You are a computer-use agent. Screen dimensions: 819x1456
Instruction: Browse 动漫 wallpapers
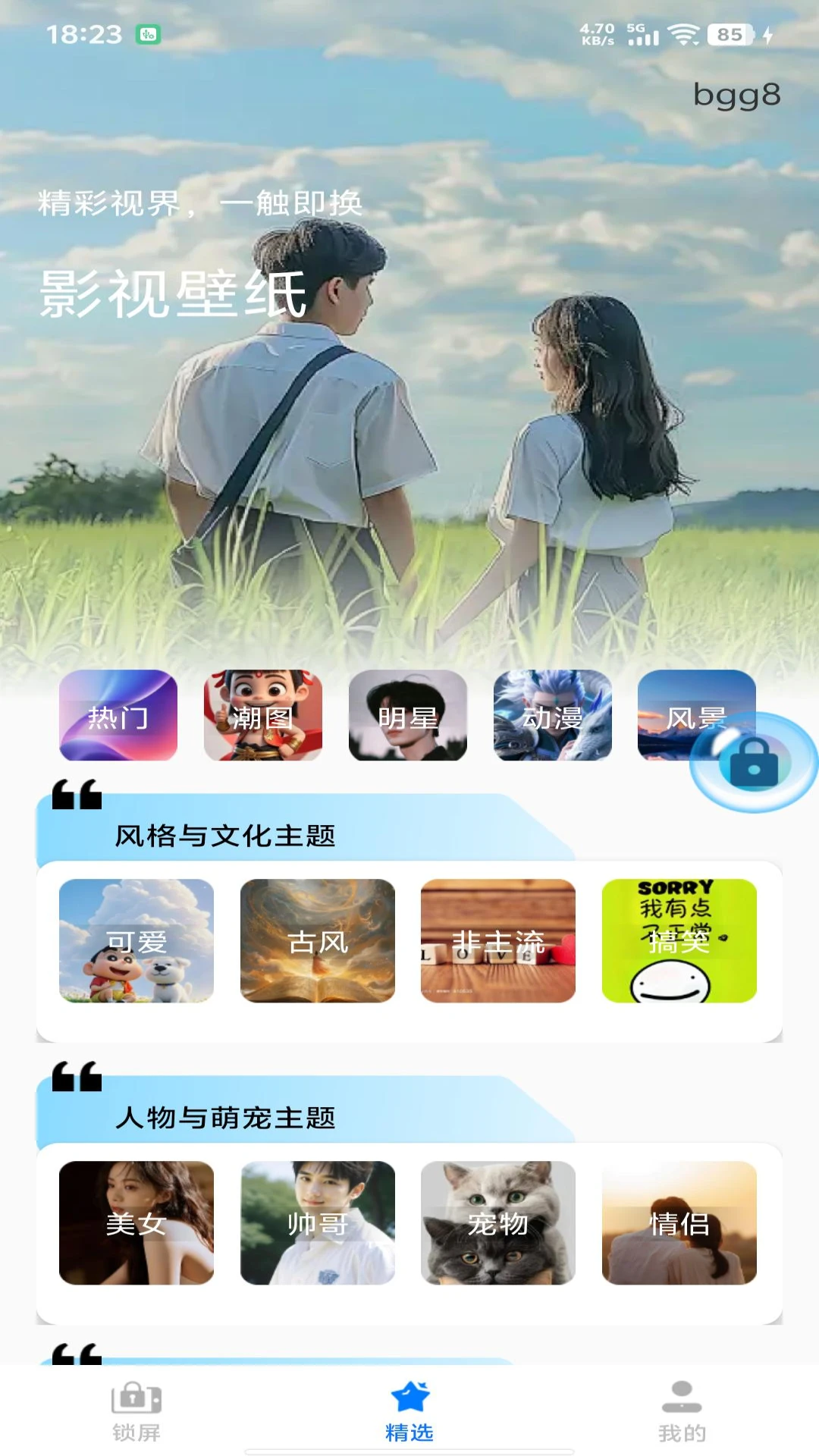pyautogui.click(x=552, y=715)
